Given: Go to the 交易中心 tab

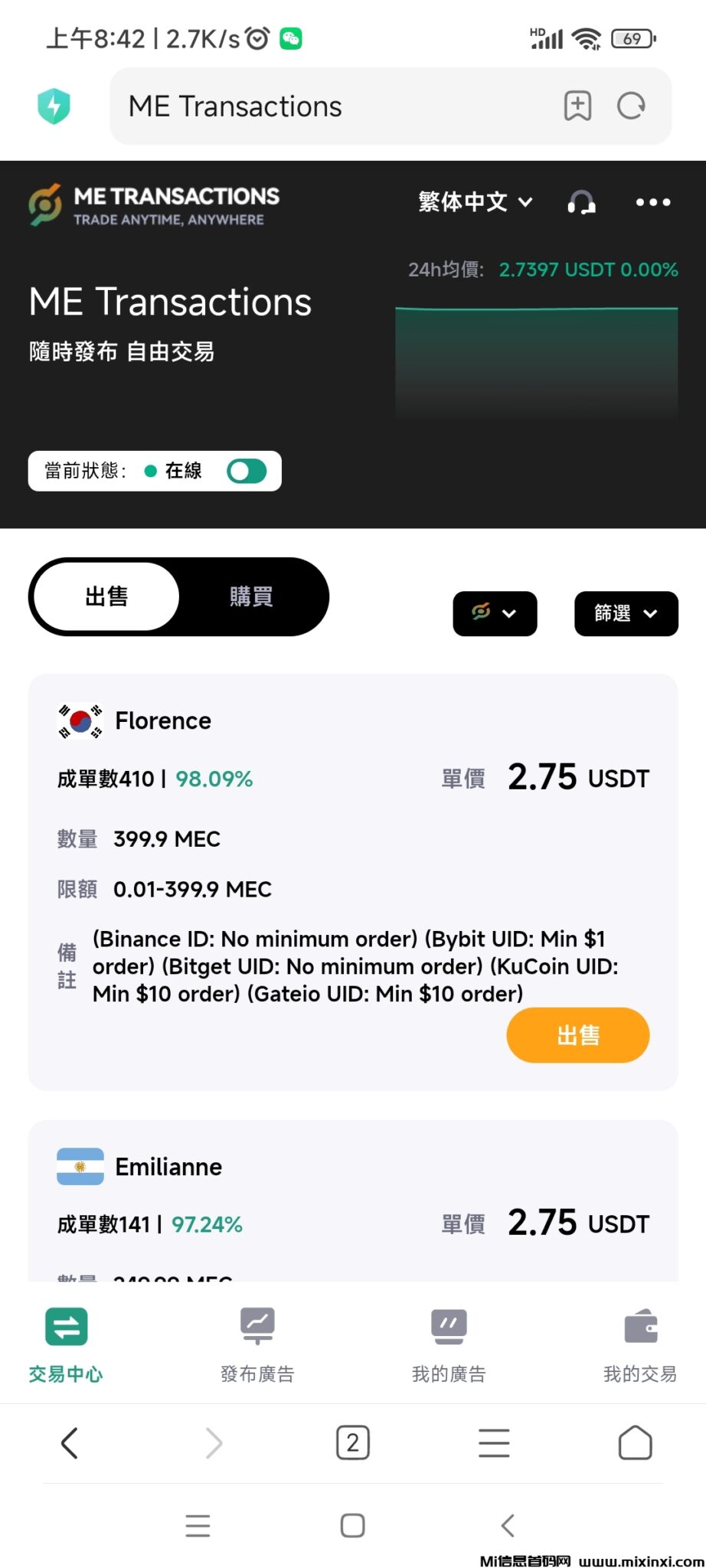Looking at the screenshot, I should pyautogui.click(x=66, y=1345).
